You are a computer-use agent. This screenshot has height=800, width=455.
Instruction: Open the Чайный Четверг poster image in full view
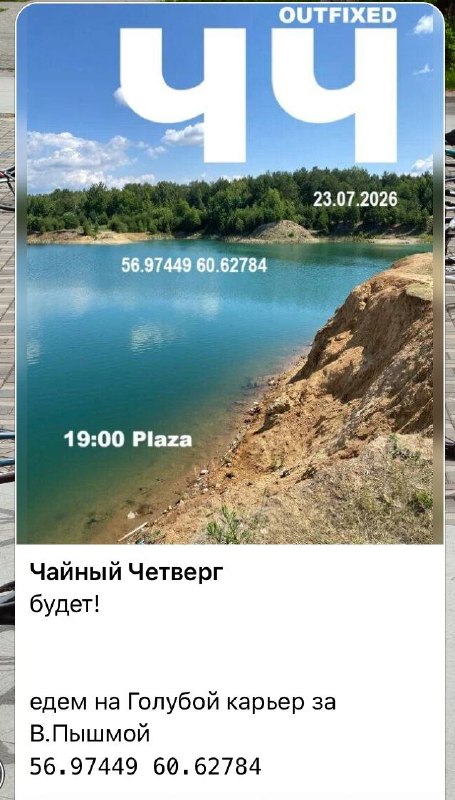click(230, 273)
